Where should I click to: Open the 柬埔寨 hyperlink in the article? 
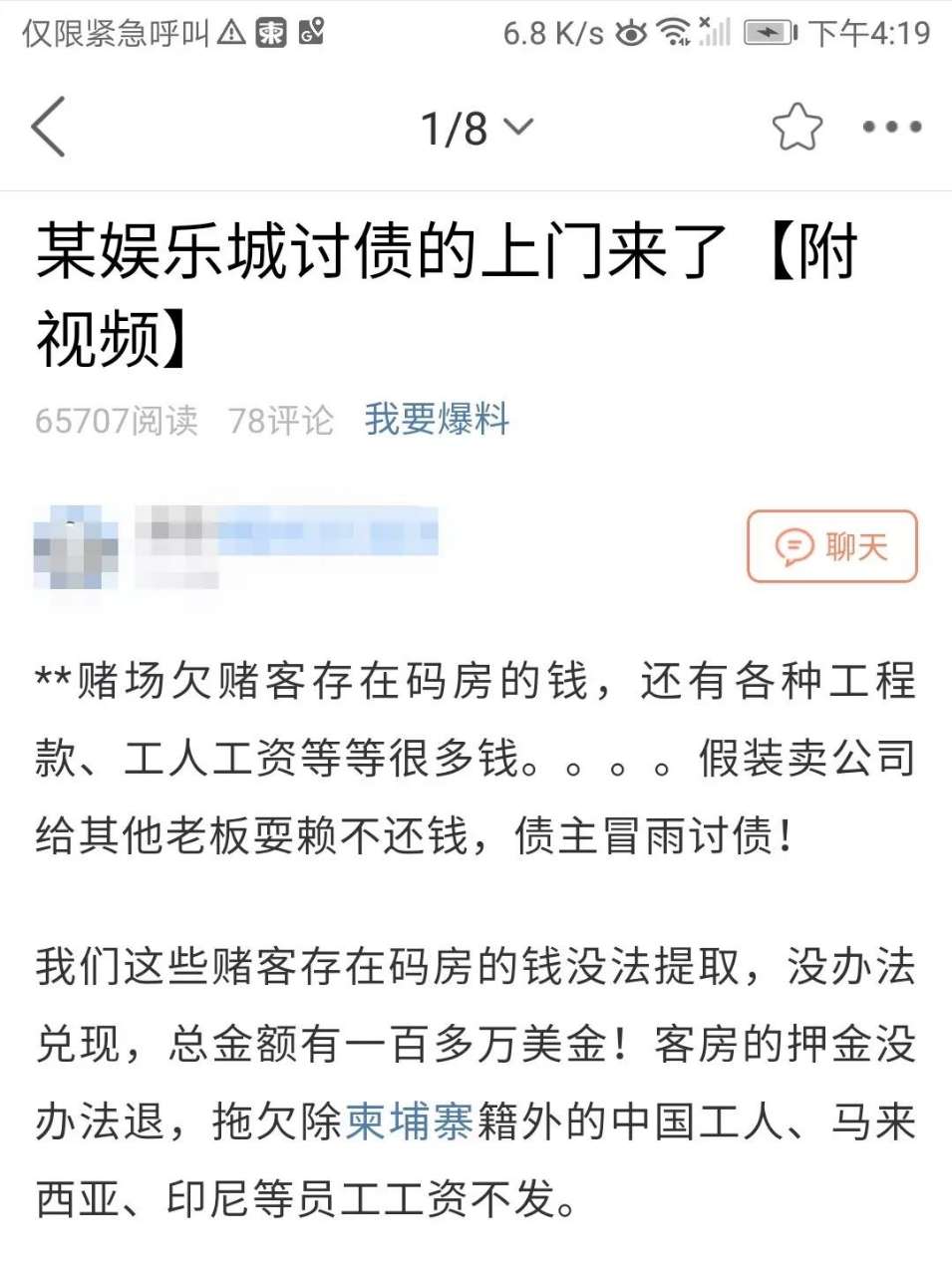410,1121
